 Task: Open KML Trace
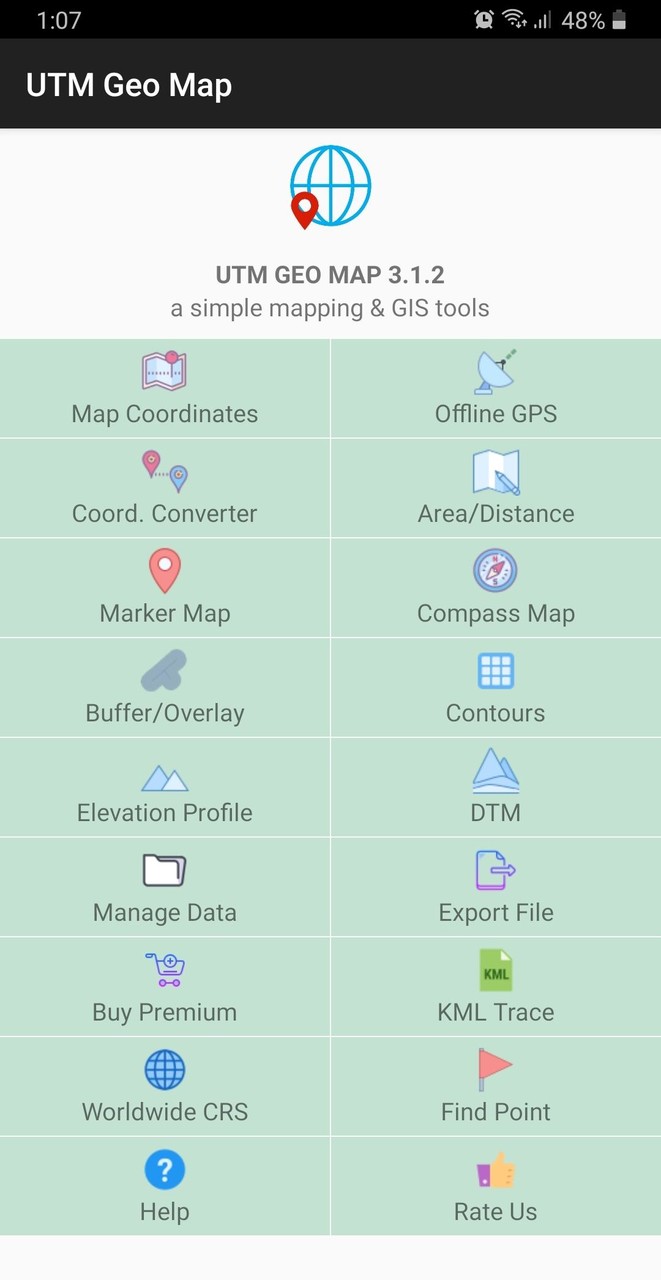(496, 987)
